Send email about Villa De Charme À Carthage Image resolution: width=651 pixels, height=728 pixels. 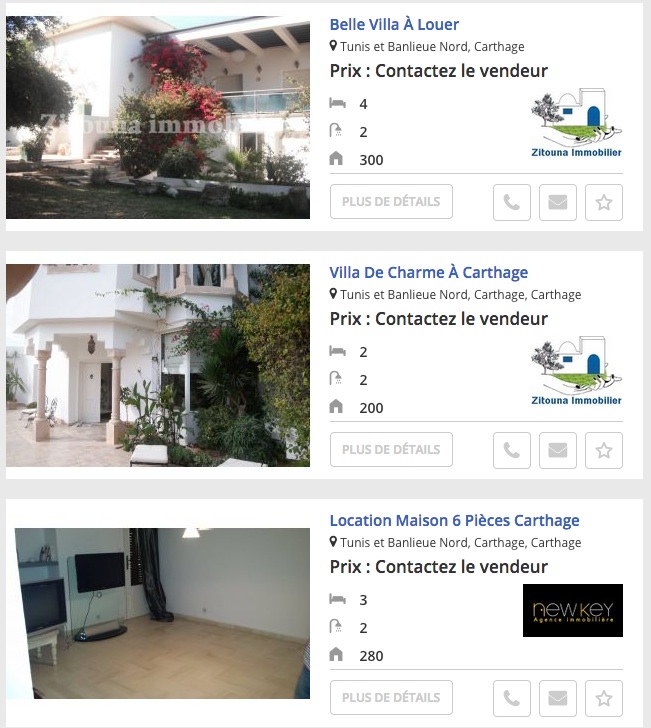click(x=557, y=450)
